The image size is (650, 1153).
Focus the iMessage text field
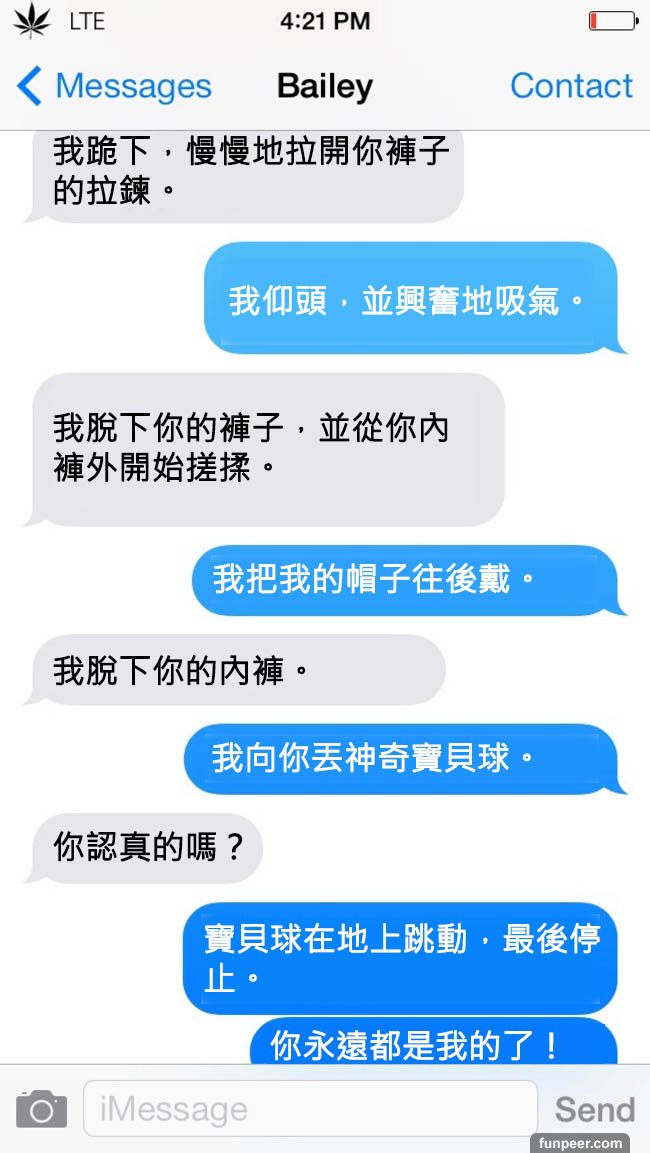click(310, 1108)
